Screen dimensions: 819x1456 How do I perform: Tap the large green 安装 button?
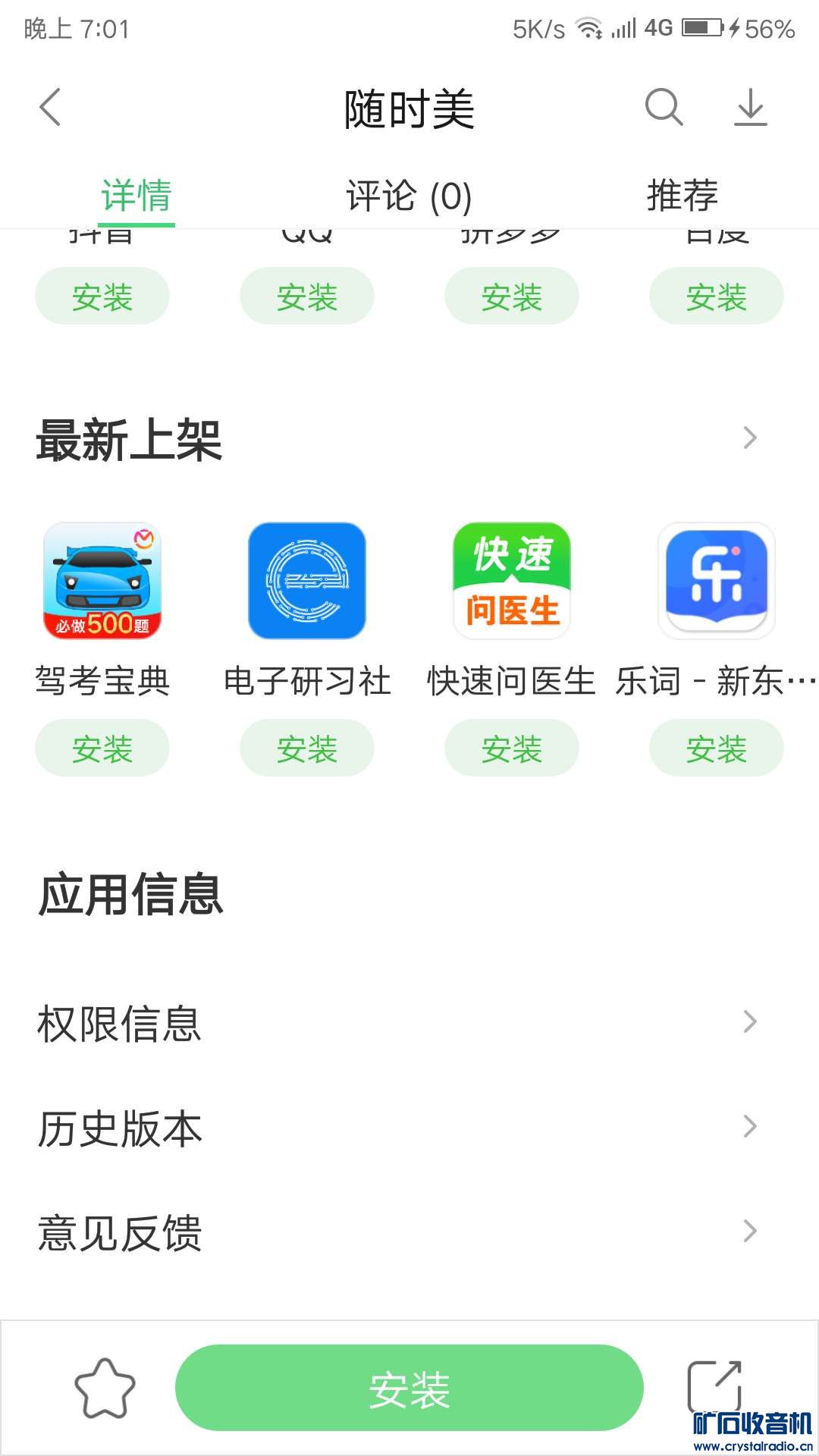point(409,1388)
